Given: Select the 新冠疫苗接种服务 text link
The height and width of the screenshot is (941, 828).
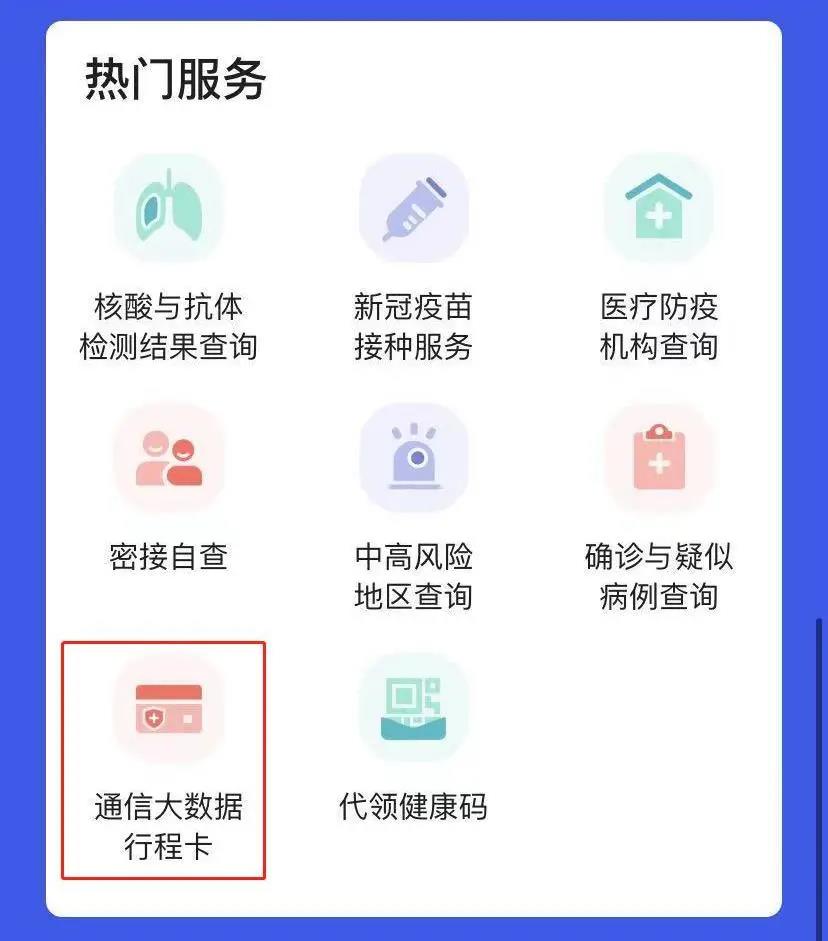Looking at the screenshot, I should tap(414, 327).
